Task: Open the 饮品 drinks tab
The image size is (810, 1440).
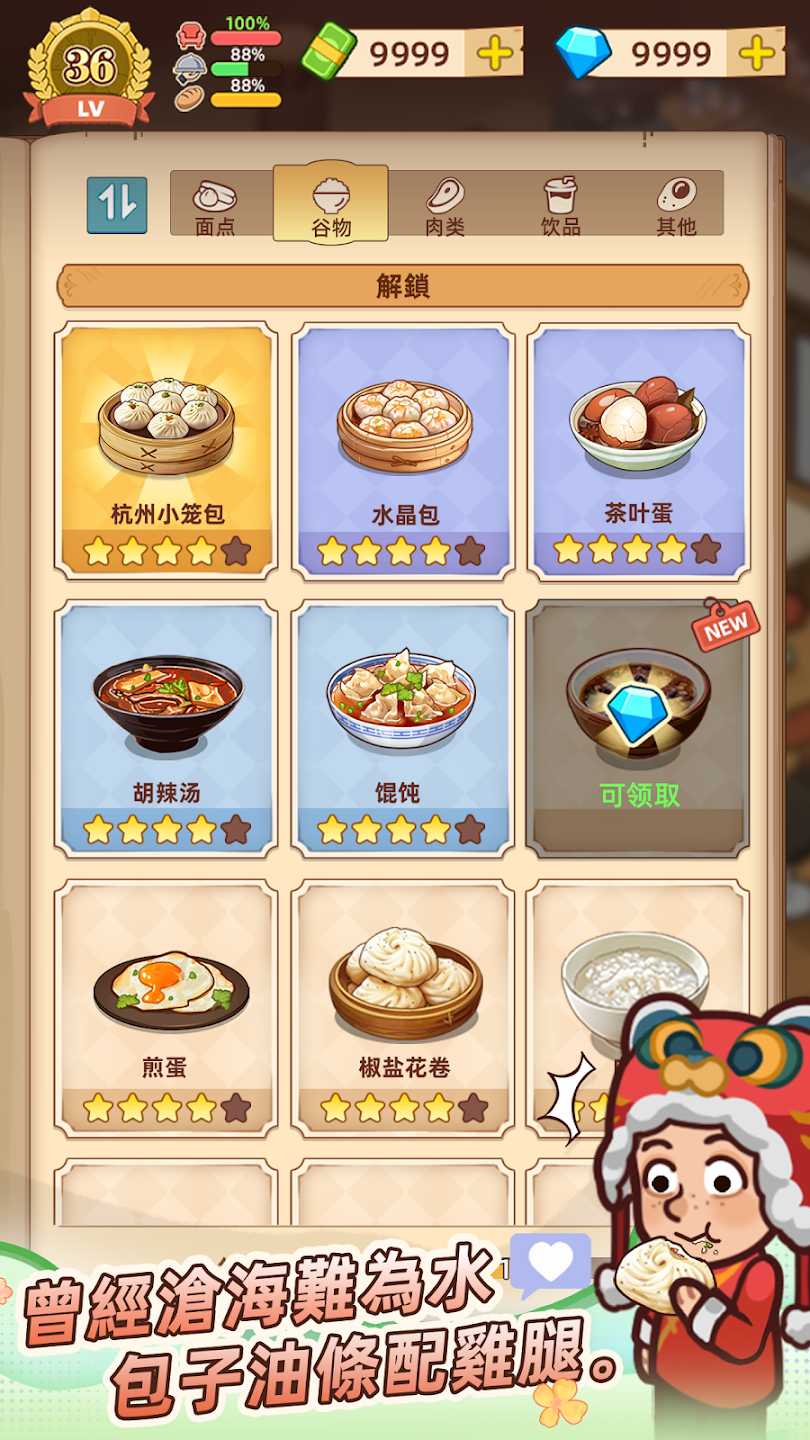Action: point(561,206)
